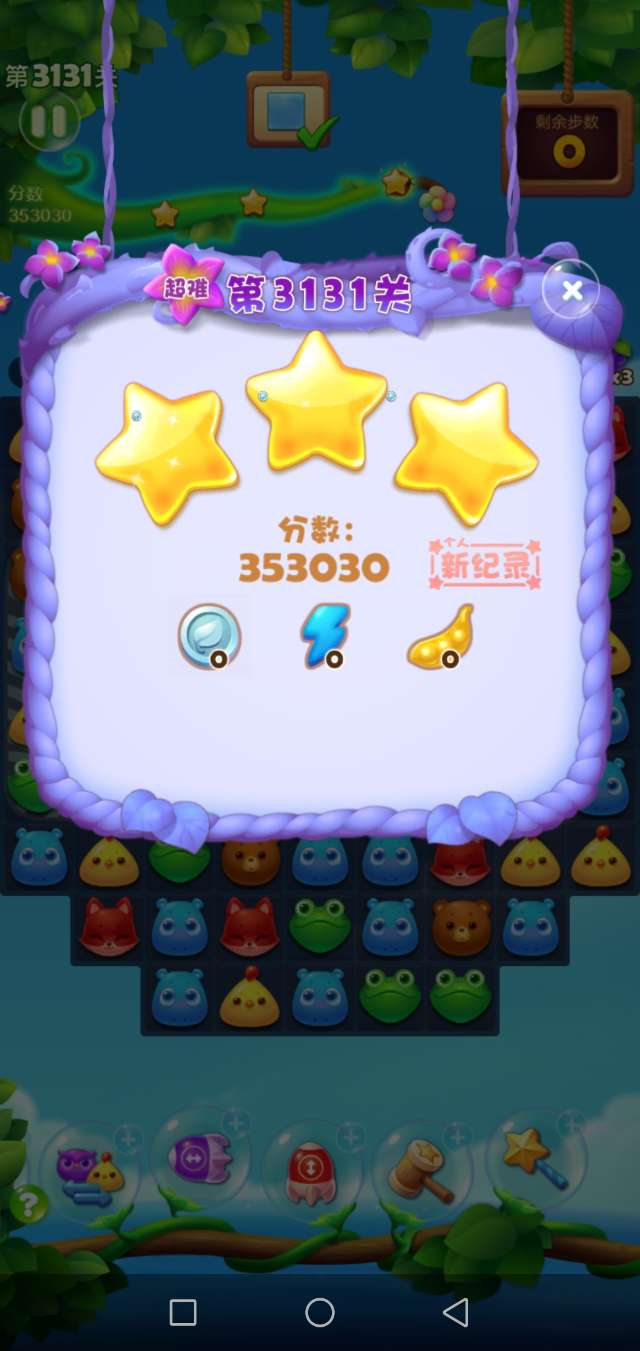Select the animal swap booster

[91, 1171]
